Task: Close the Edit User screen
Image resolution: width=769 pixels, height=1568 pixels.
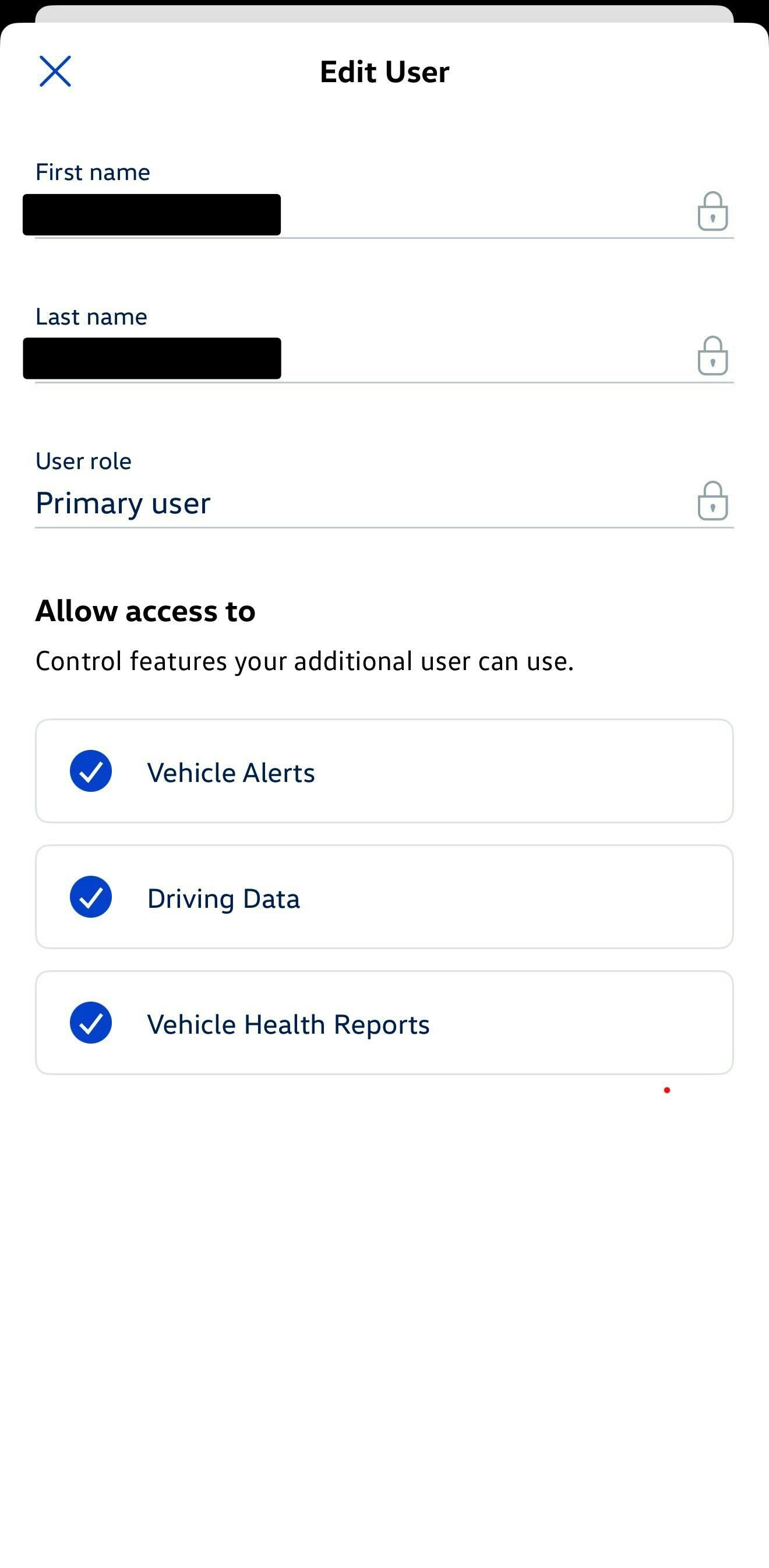Action: point(55,71)
